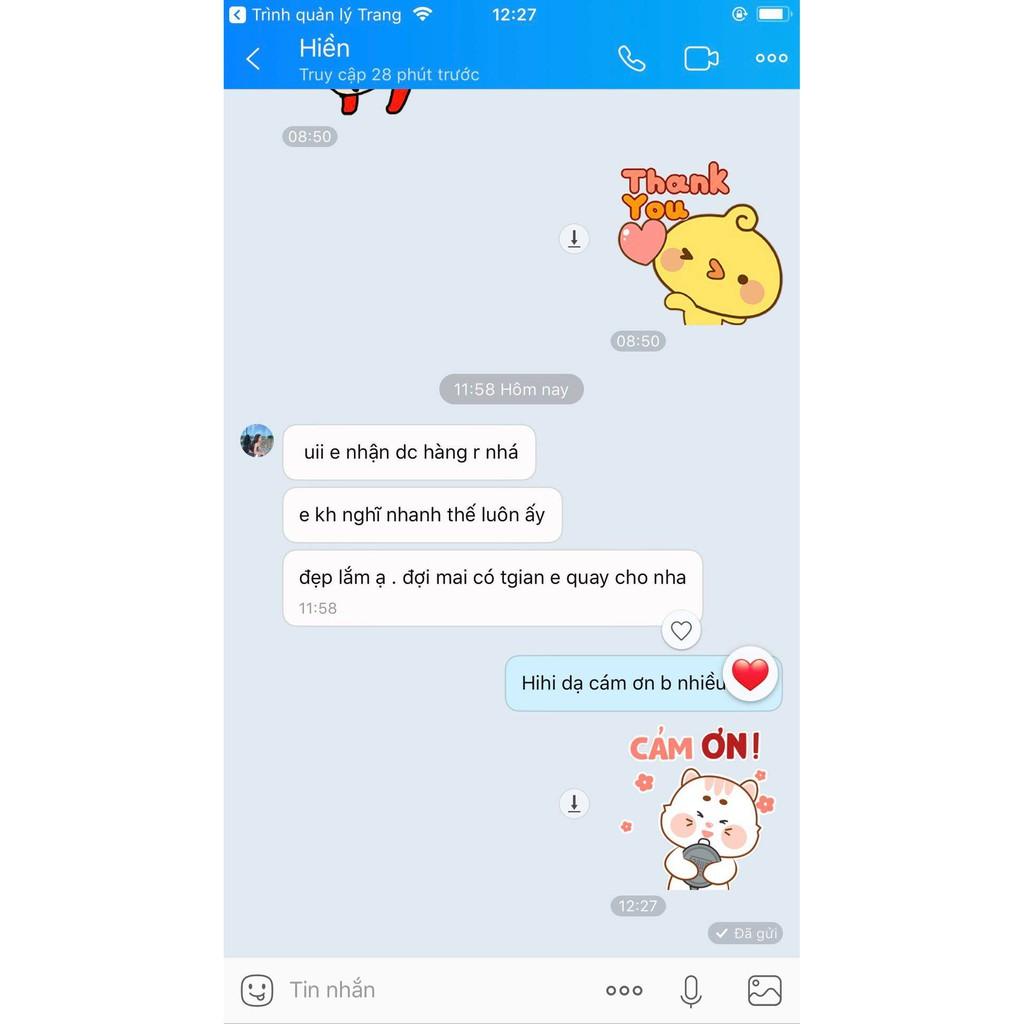Open Hiền's profile picture

pyautogui.click(x=257, y=441)
